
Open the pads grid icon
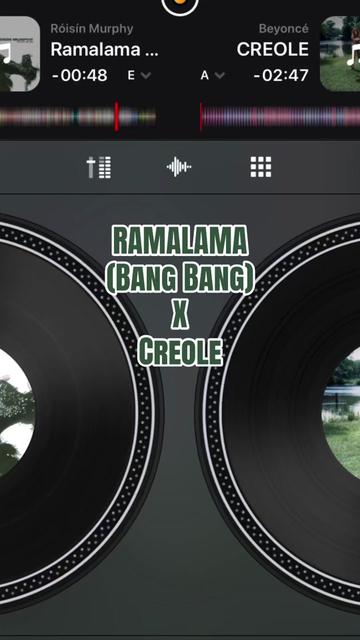coord(261,167)
